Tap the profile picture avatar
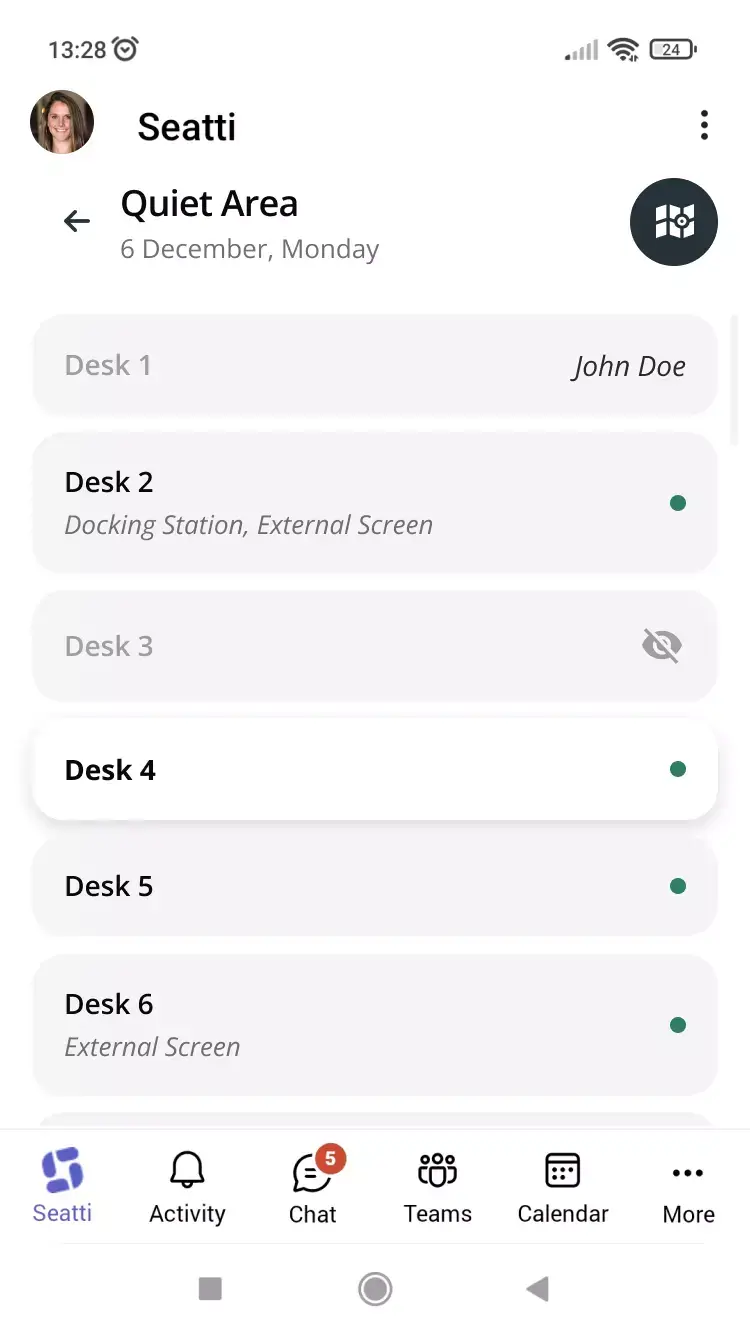The height and width of the screenshot is (1334, 750). (62, 122)
